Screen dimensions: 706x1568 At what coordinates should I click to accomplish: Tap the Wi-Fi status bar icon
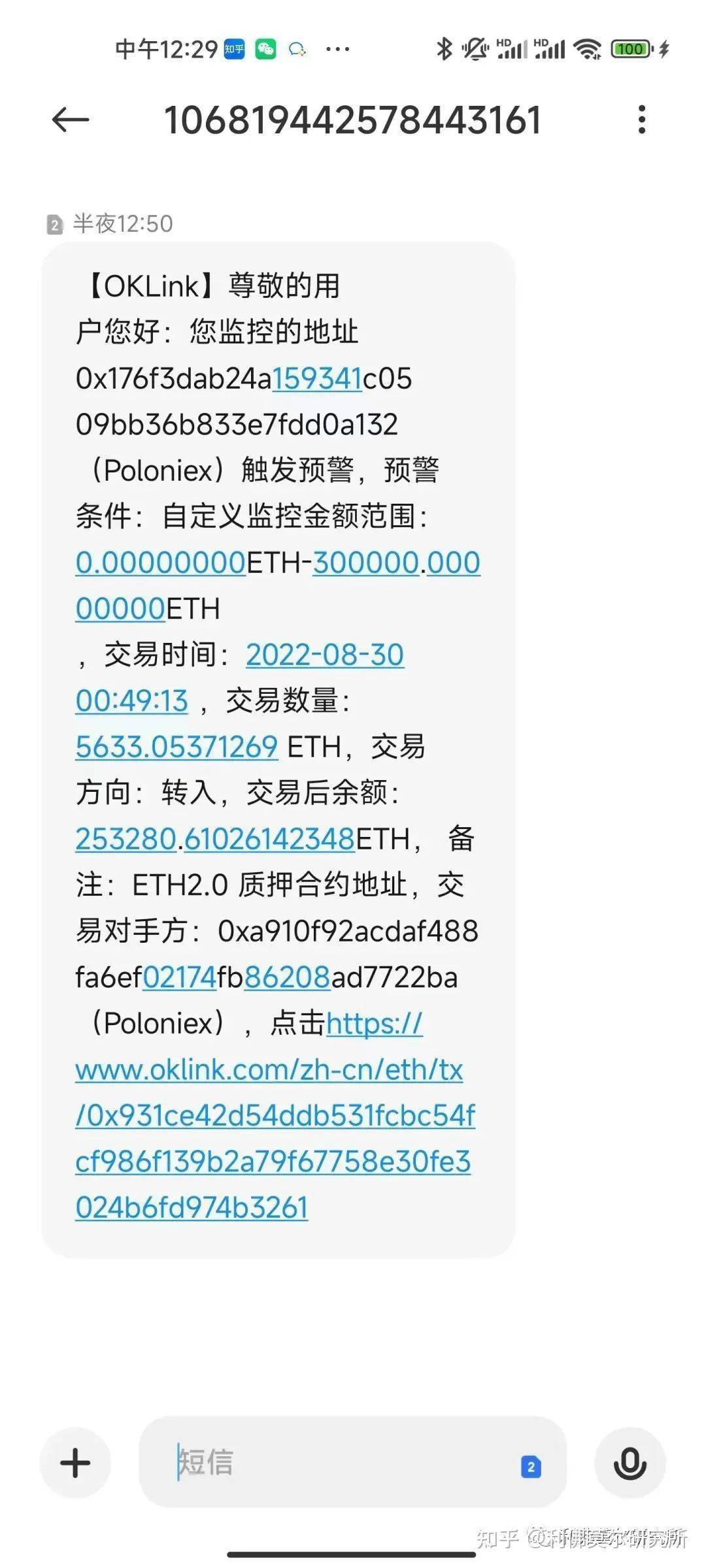[587, 48]
